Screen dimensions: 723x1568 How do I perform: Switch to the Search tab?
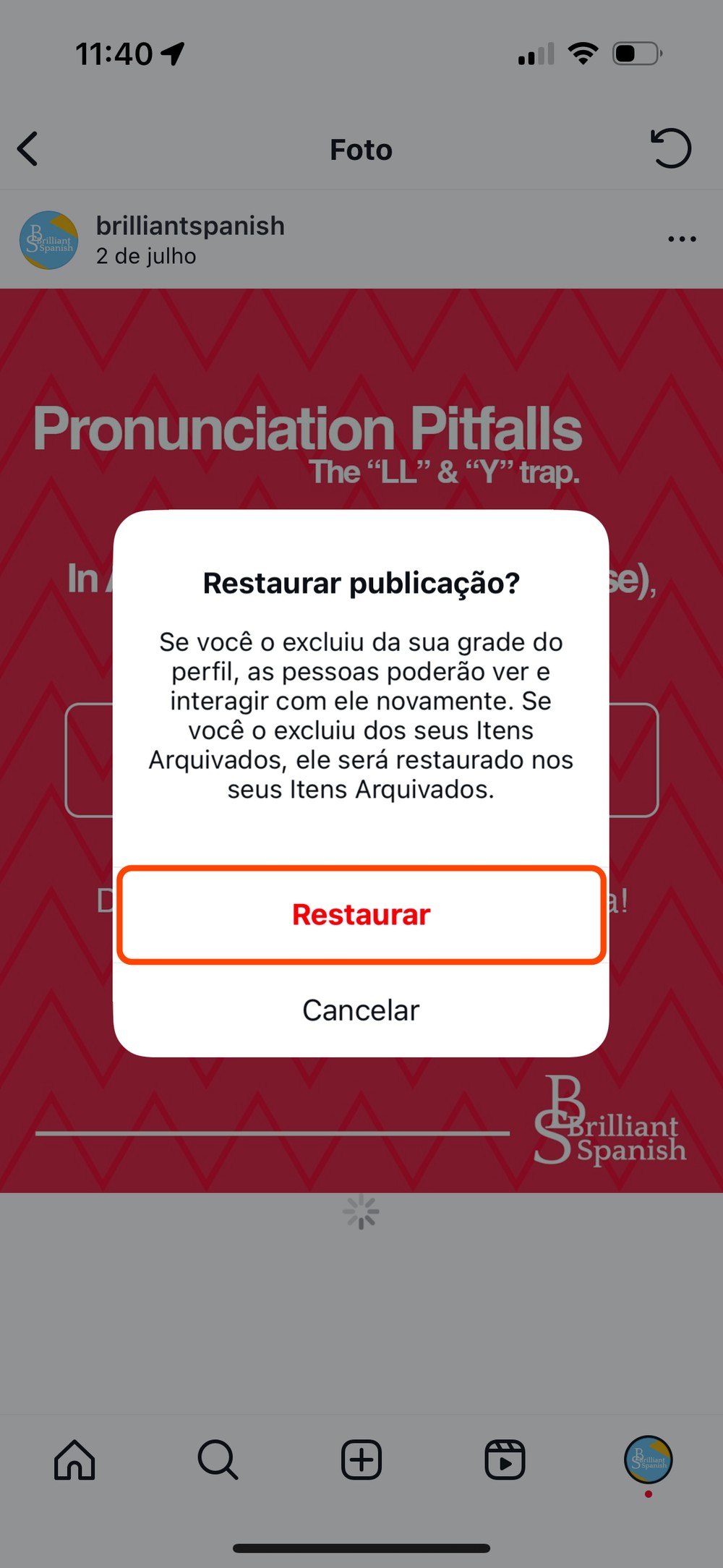tap(218, 1460)
